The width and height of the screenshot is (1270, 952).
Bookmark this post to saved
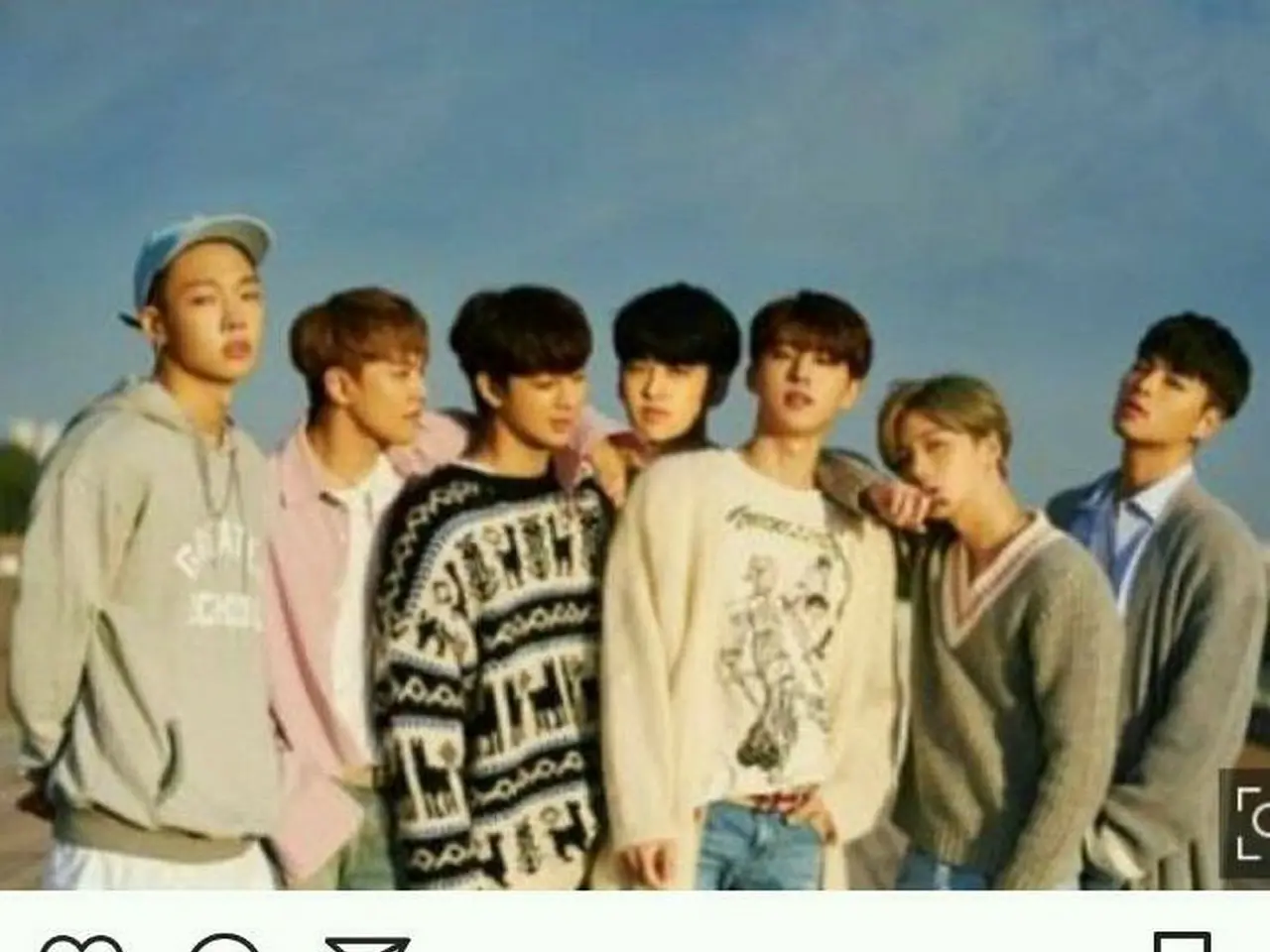[x=1181, y=943]
